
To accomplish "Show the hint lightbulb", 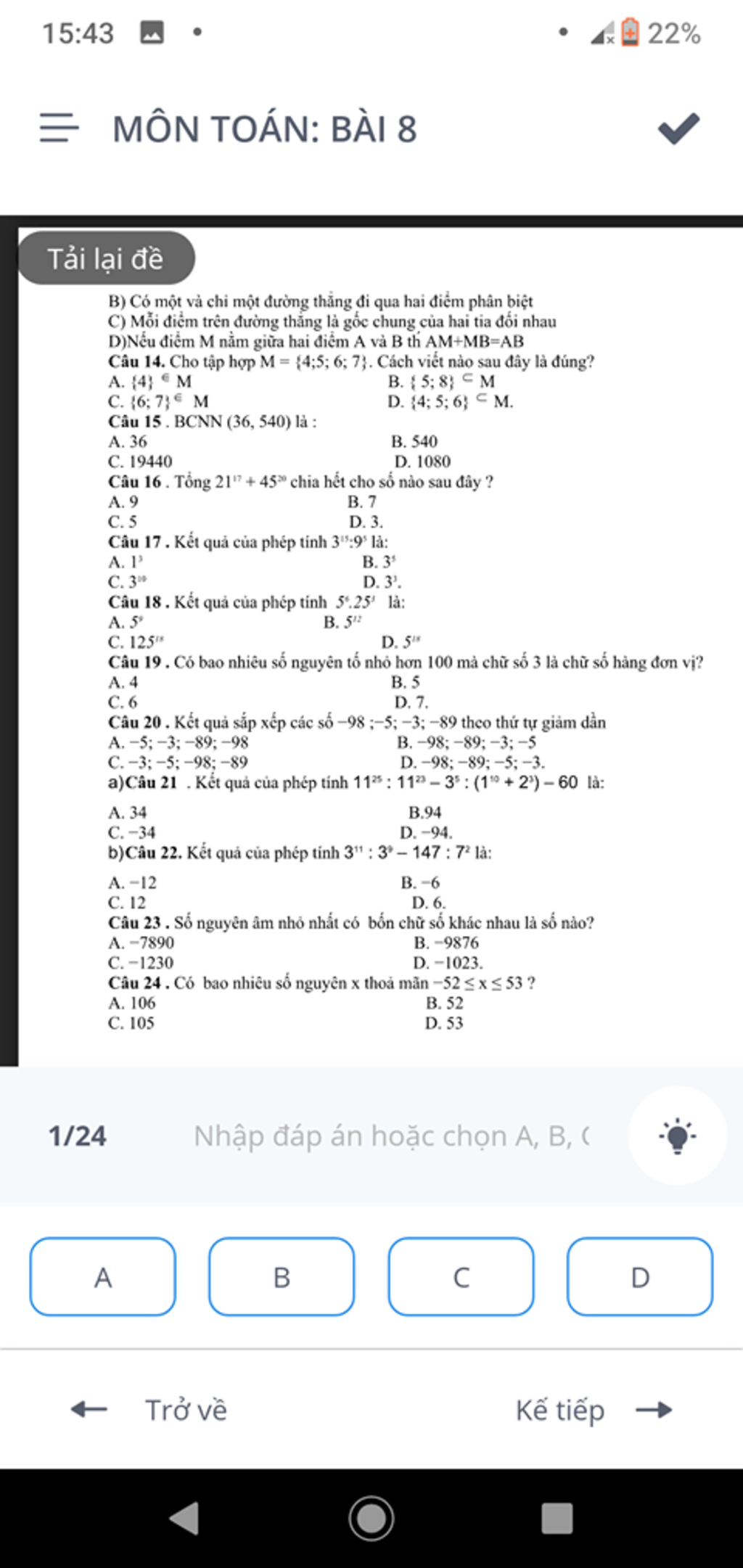I will [x=677, y=1136].
